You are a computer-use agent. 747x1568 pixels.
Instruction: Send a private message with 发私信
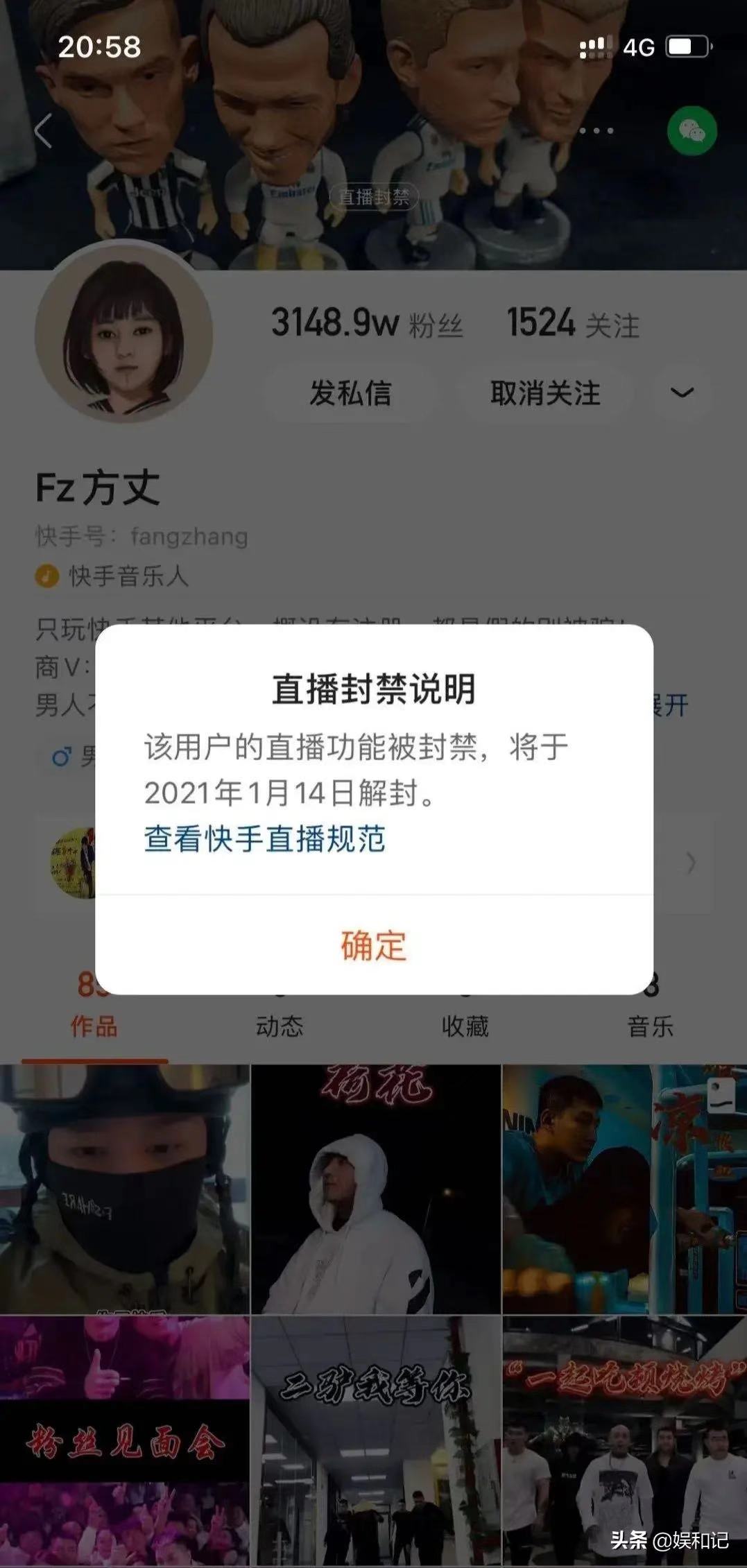click(x=350, y=393)
